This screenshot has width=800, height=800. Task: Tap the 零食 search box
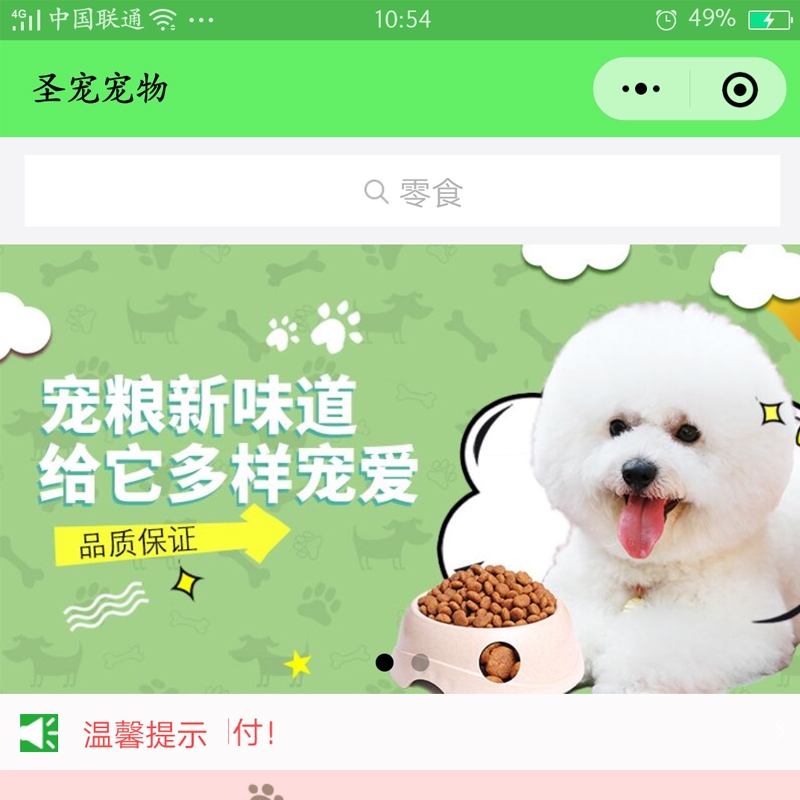(x=402, y=191)
